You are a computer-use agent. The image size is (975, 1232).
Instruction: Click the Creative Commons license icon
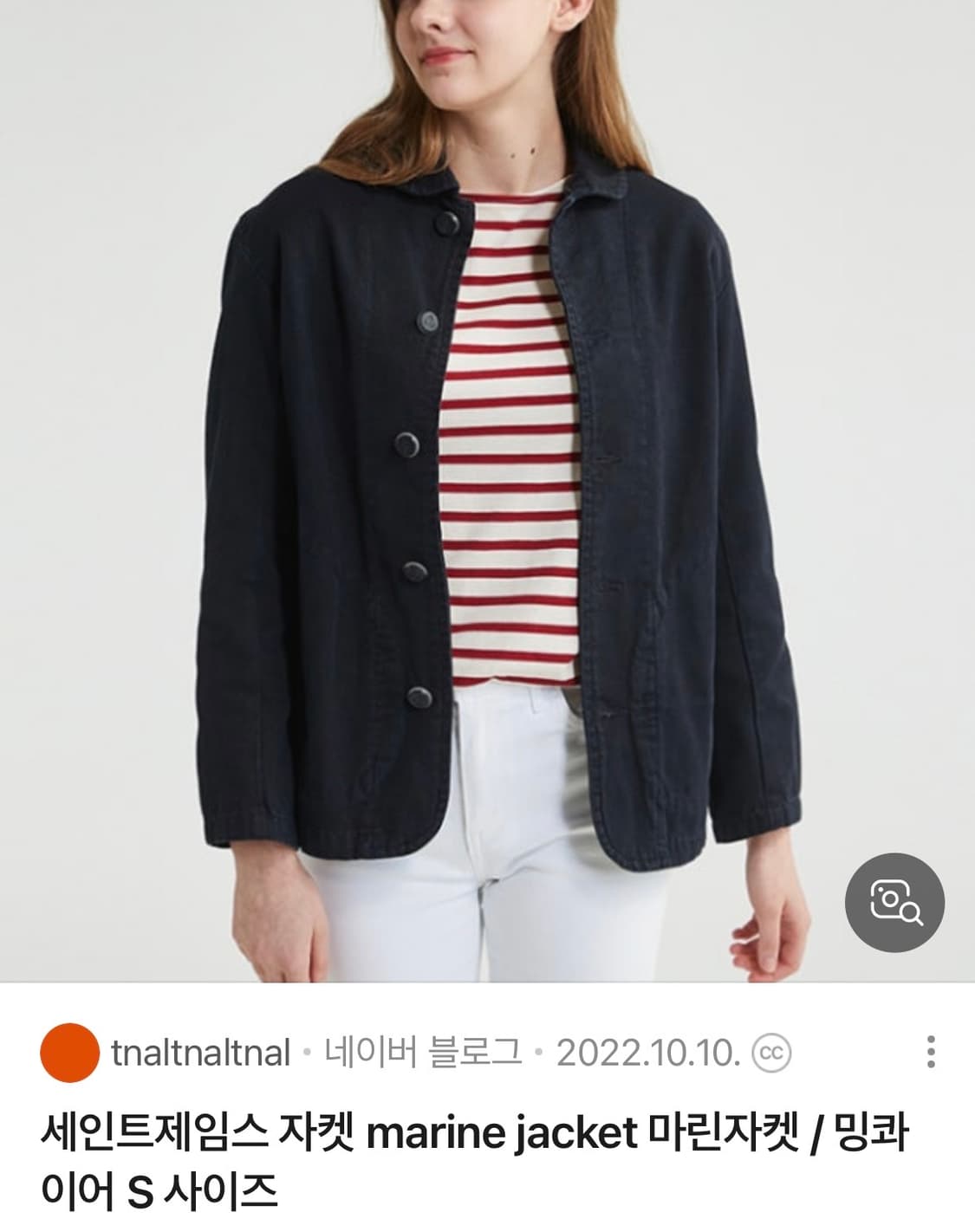click(x=770, y=1052)
